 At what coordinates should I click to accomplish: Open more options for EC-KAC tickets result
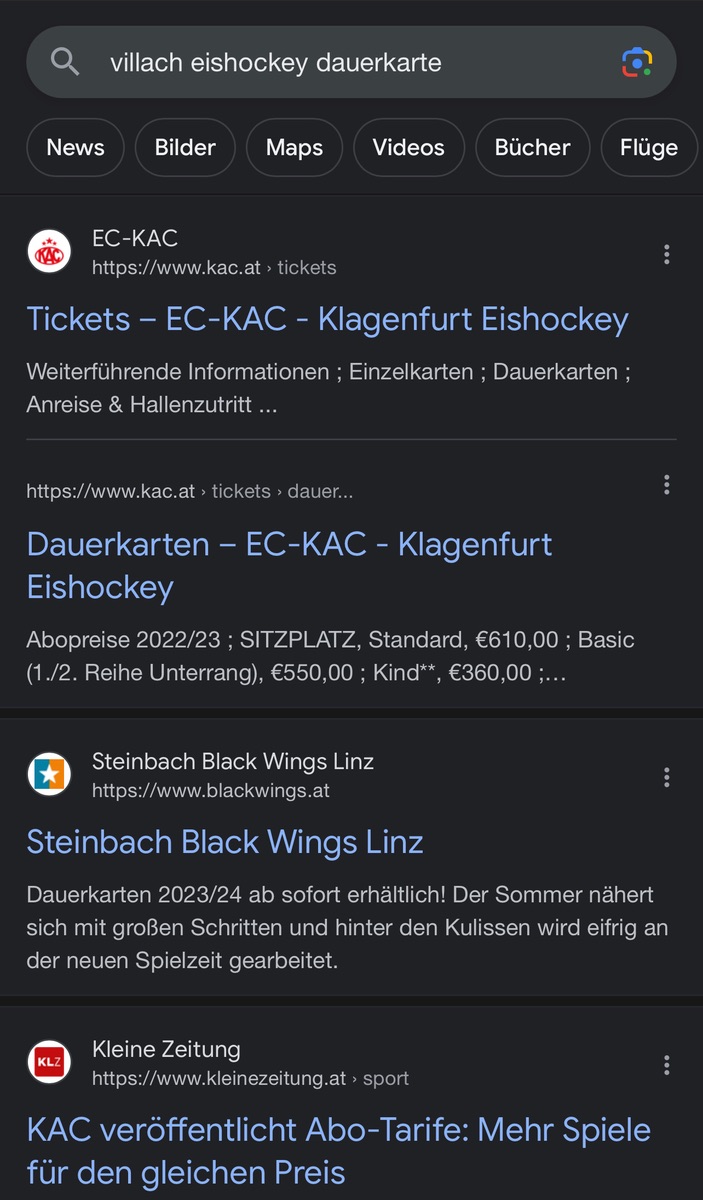click(667, 255)
